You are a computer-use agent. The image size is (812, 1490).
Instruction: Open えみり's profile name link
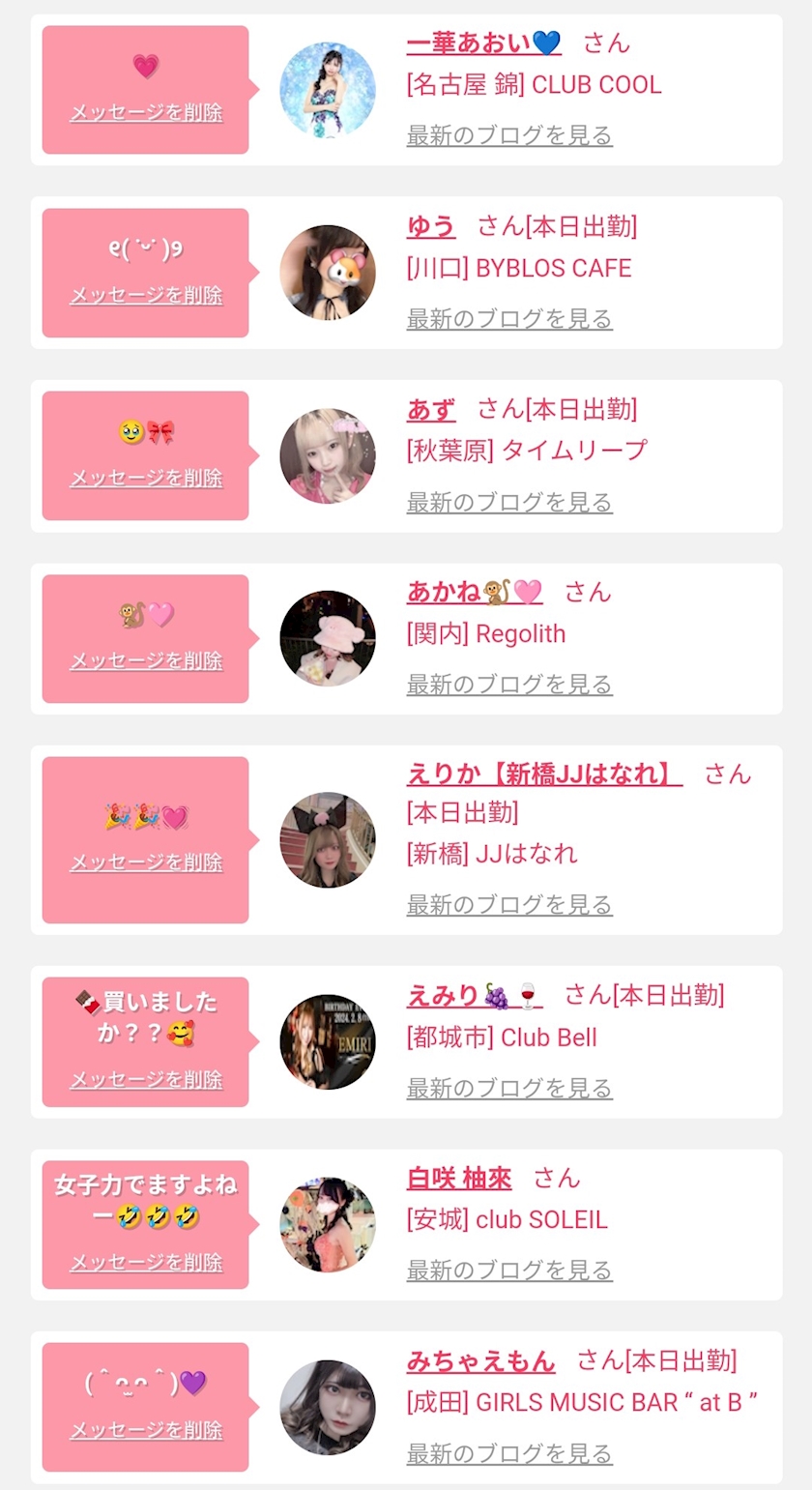[475, 995]
